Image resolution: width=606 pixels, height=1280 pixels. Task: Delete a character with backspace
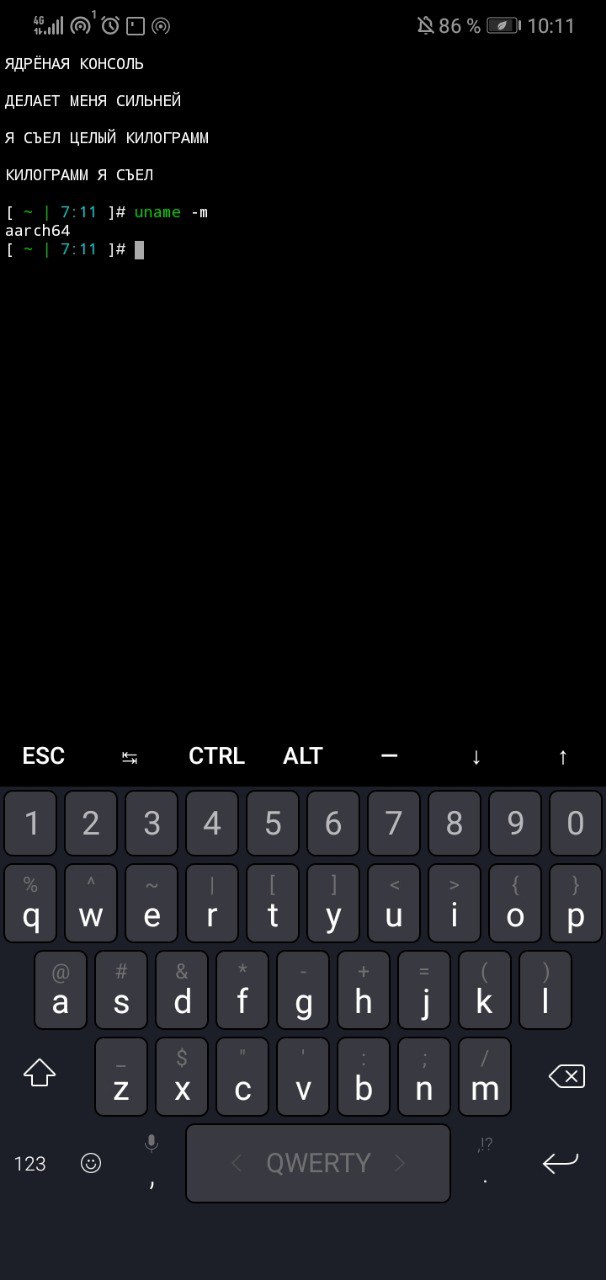566,1075
